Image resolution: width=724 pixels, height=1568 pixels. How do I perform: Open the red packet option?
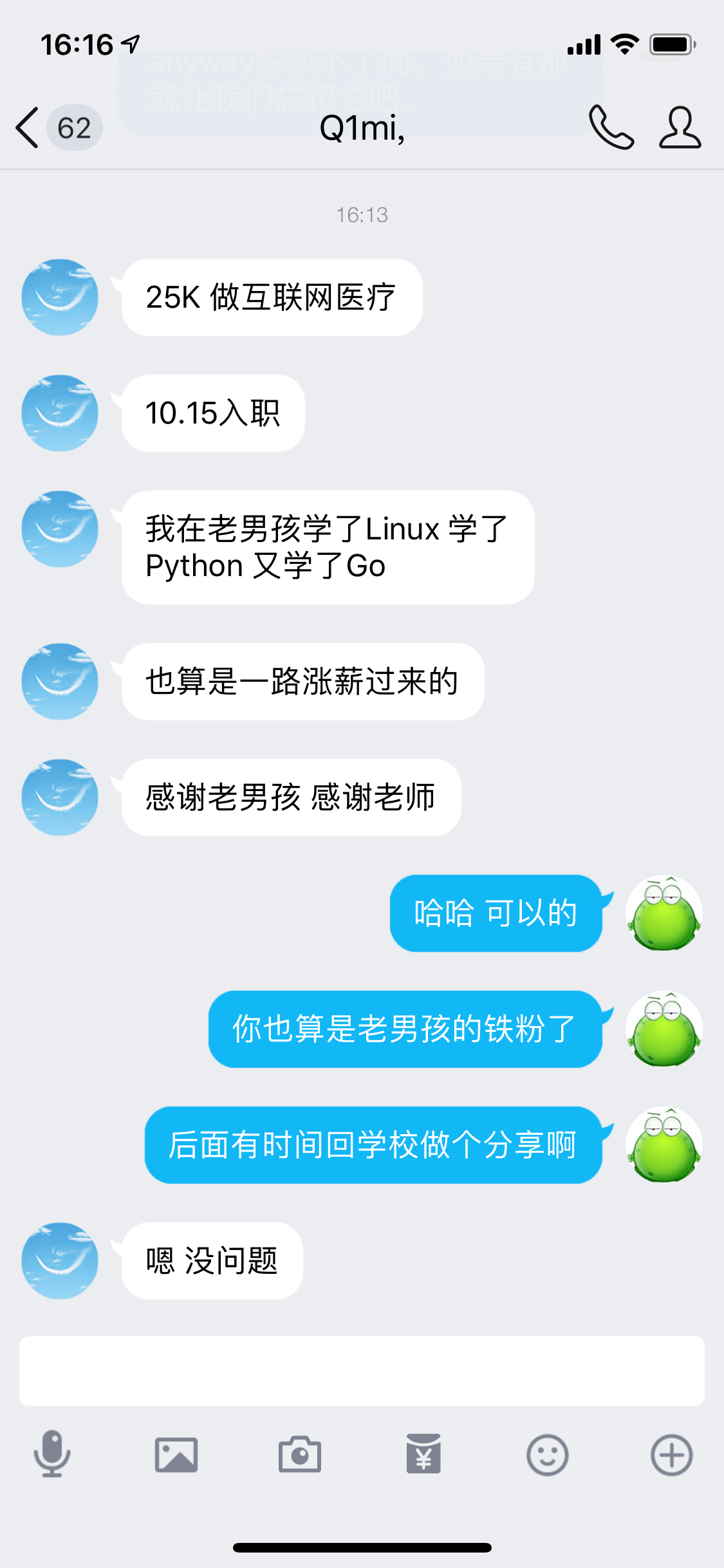point(423,1453)
